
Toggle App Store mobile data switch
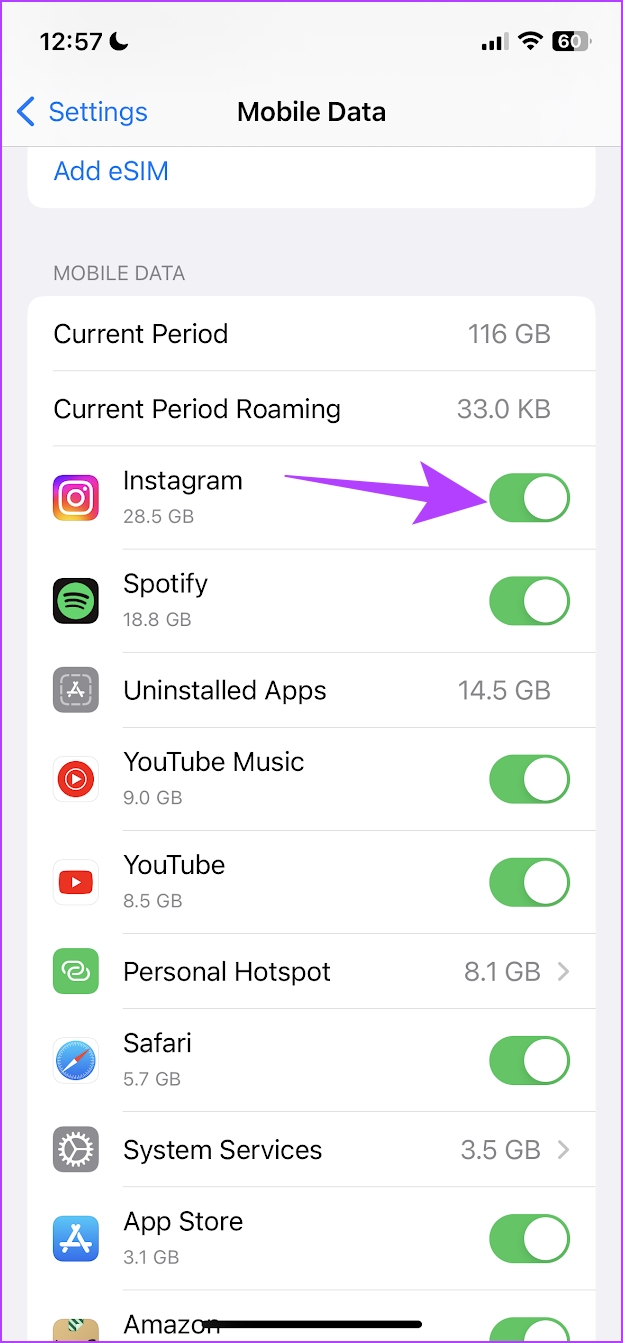point(529,1238)
